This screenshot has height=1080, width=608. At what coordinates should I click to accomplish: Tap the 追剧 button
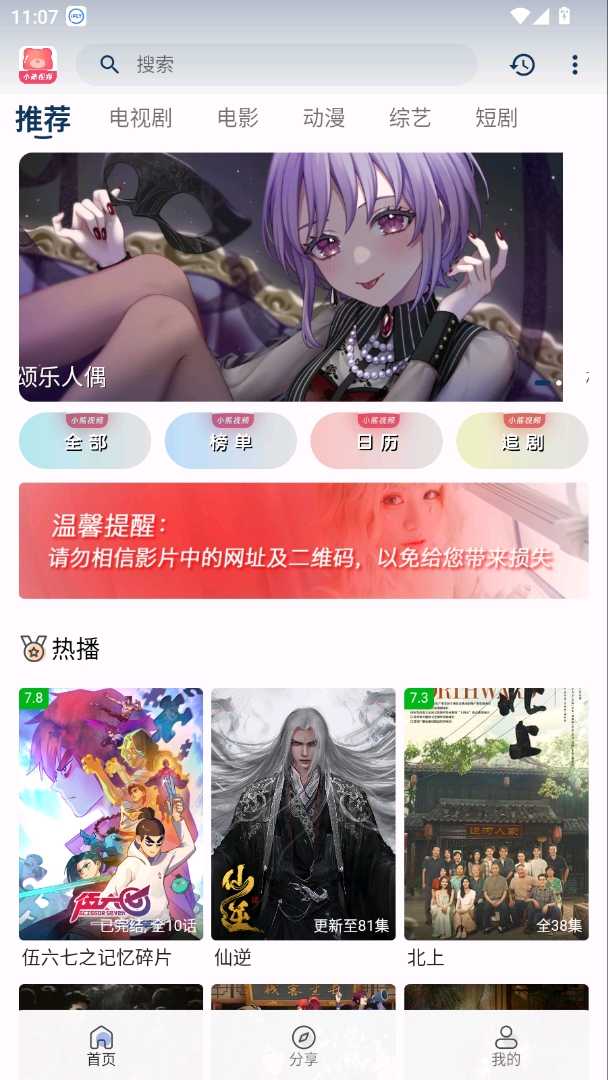522,442
